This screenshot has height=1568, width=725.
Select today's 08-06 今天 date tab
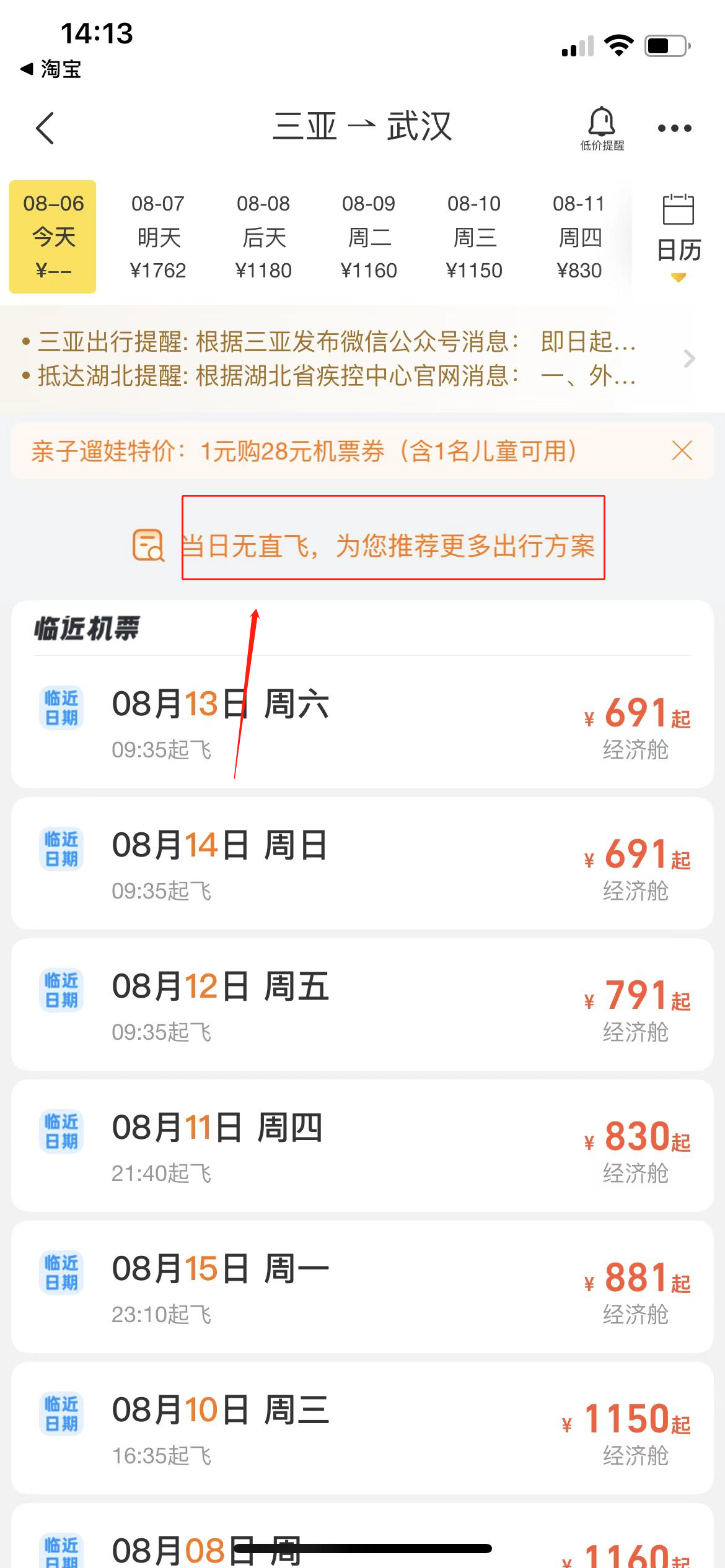click(x=53, y=237)
